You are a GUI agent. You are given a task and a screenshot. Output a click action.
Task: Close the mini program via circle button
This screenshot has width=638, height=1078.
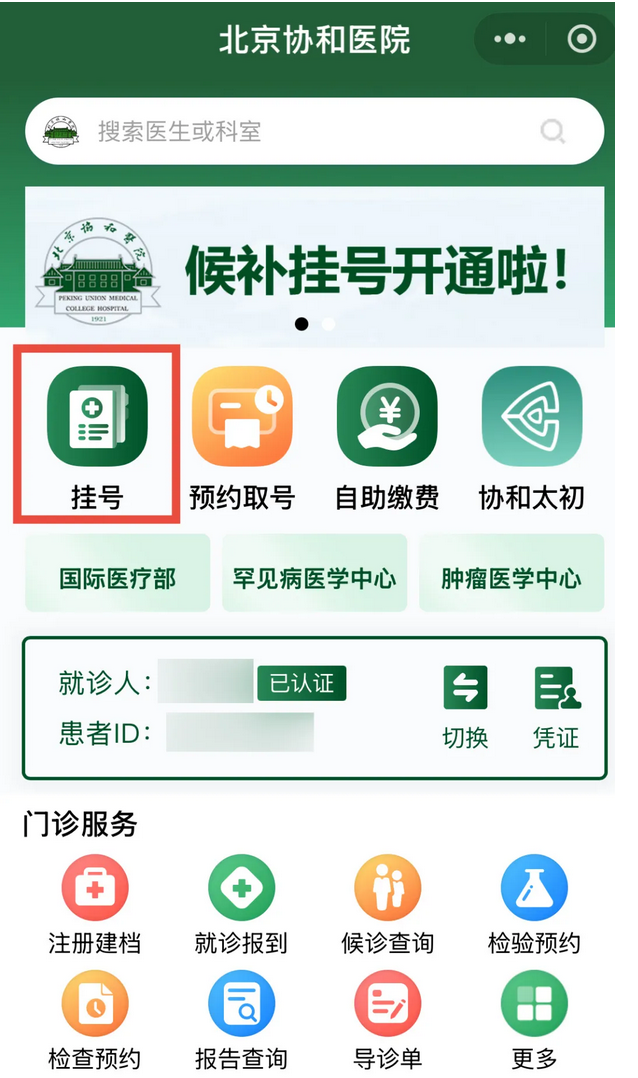click(581, 39)
